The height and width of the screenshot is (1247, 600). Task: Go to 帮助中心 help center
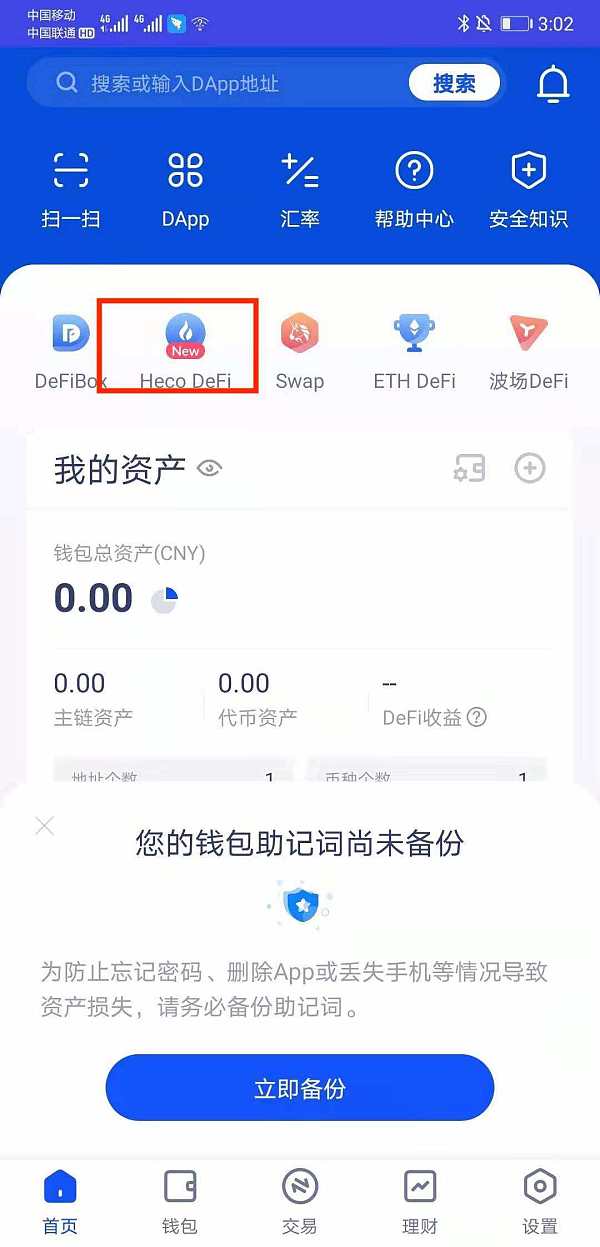[414, 188]
